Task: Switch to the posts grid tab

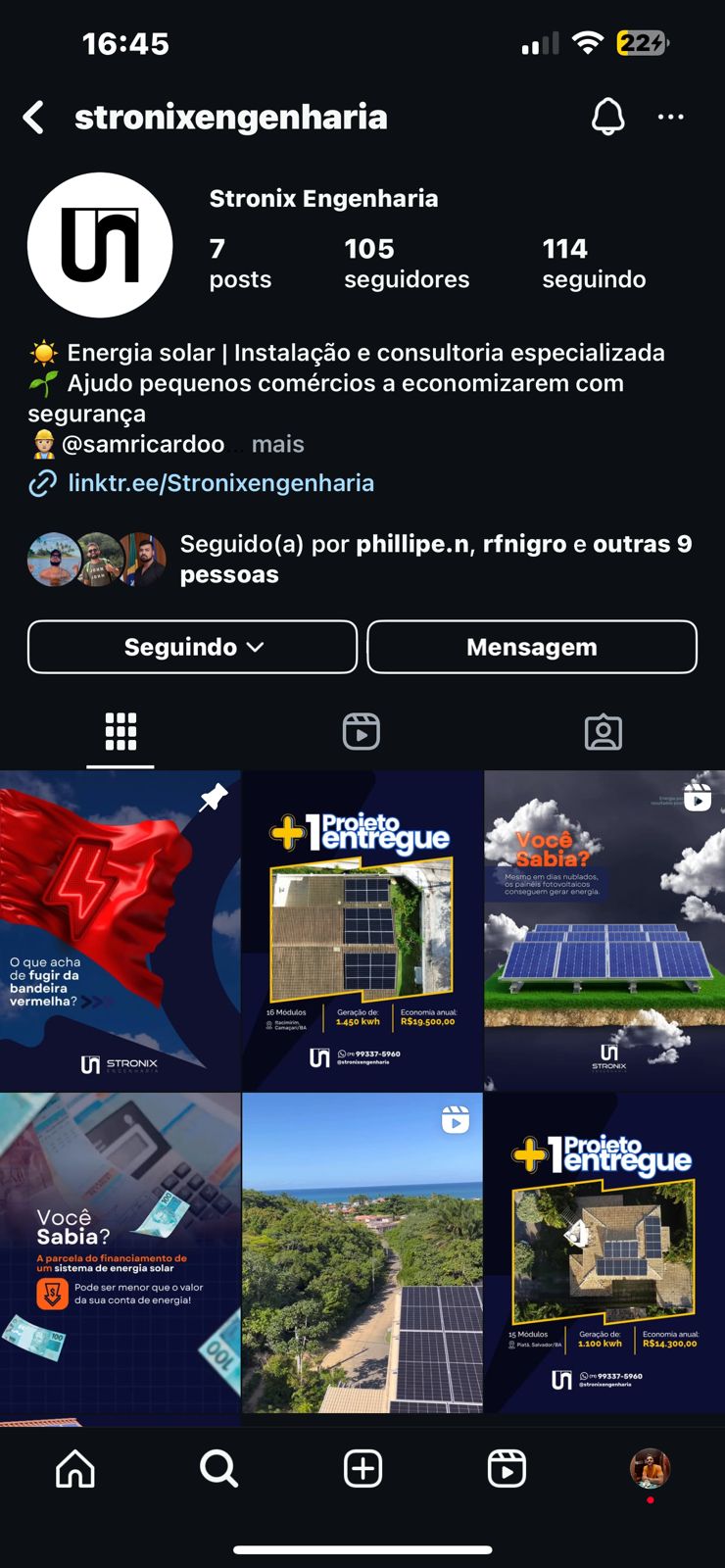Action: [x=121, y=732]
